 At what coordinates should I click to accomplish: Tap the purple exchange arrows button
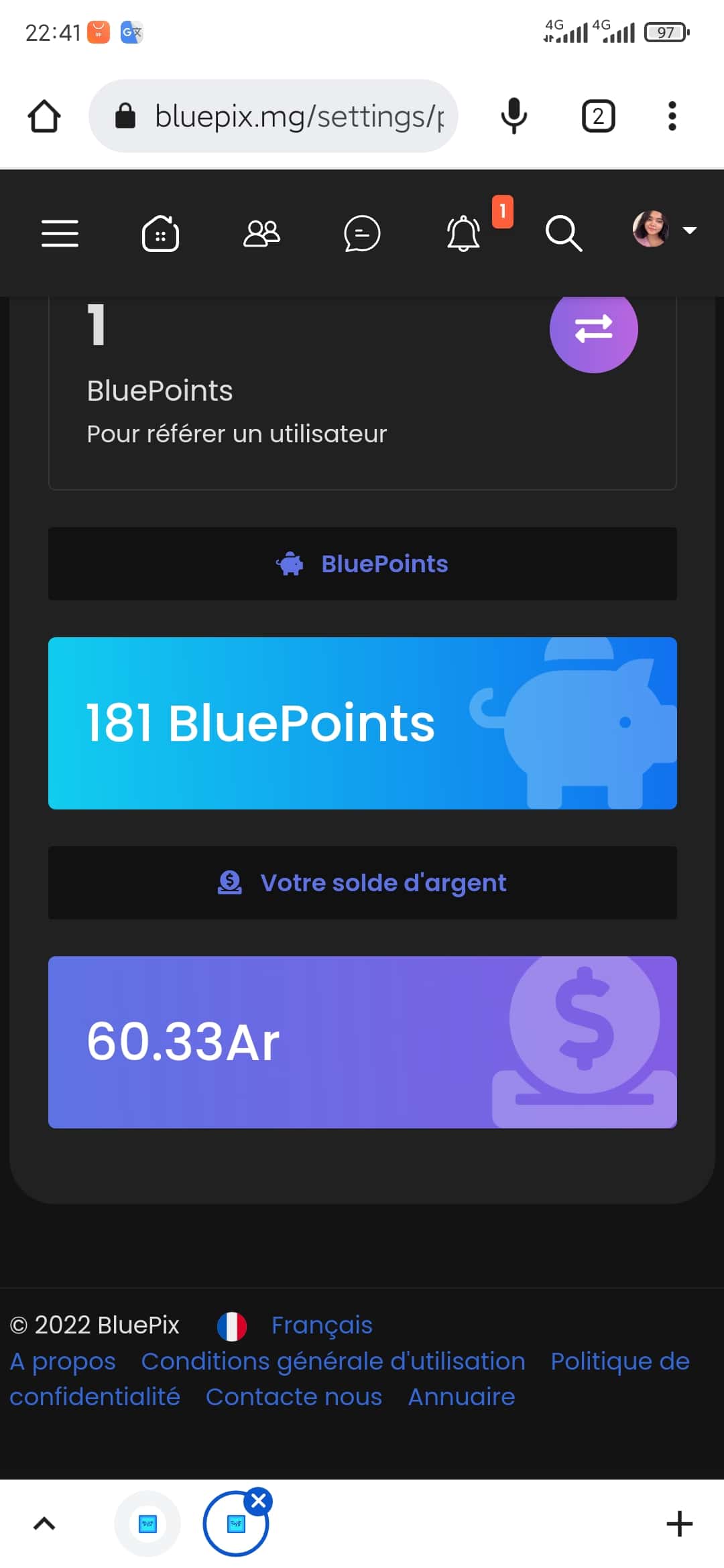(593, 328)
